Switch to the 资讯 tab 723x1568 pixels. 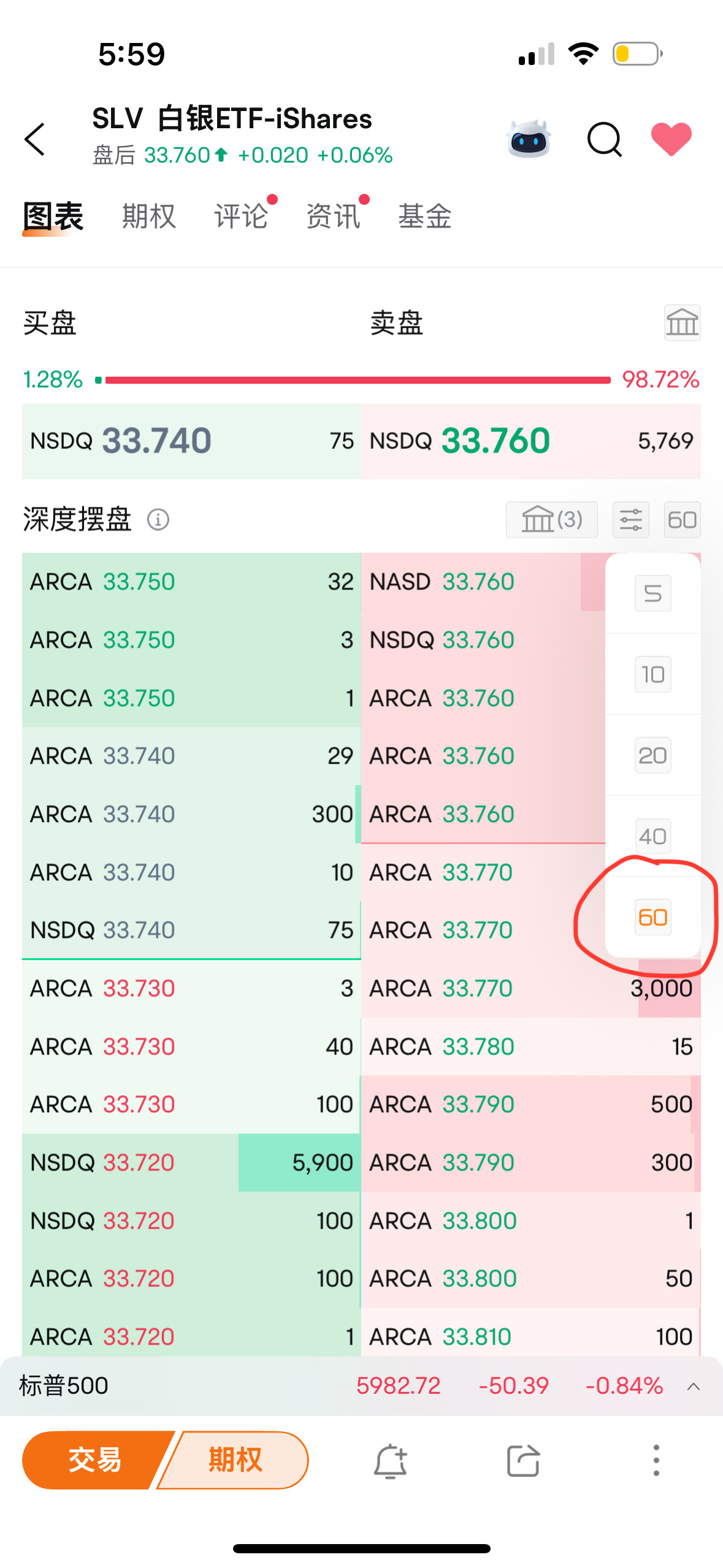tap(333, 217)
